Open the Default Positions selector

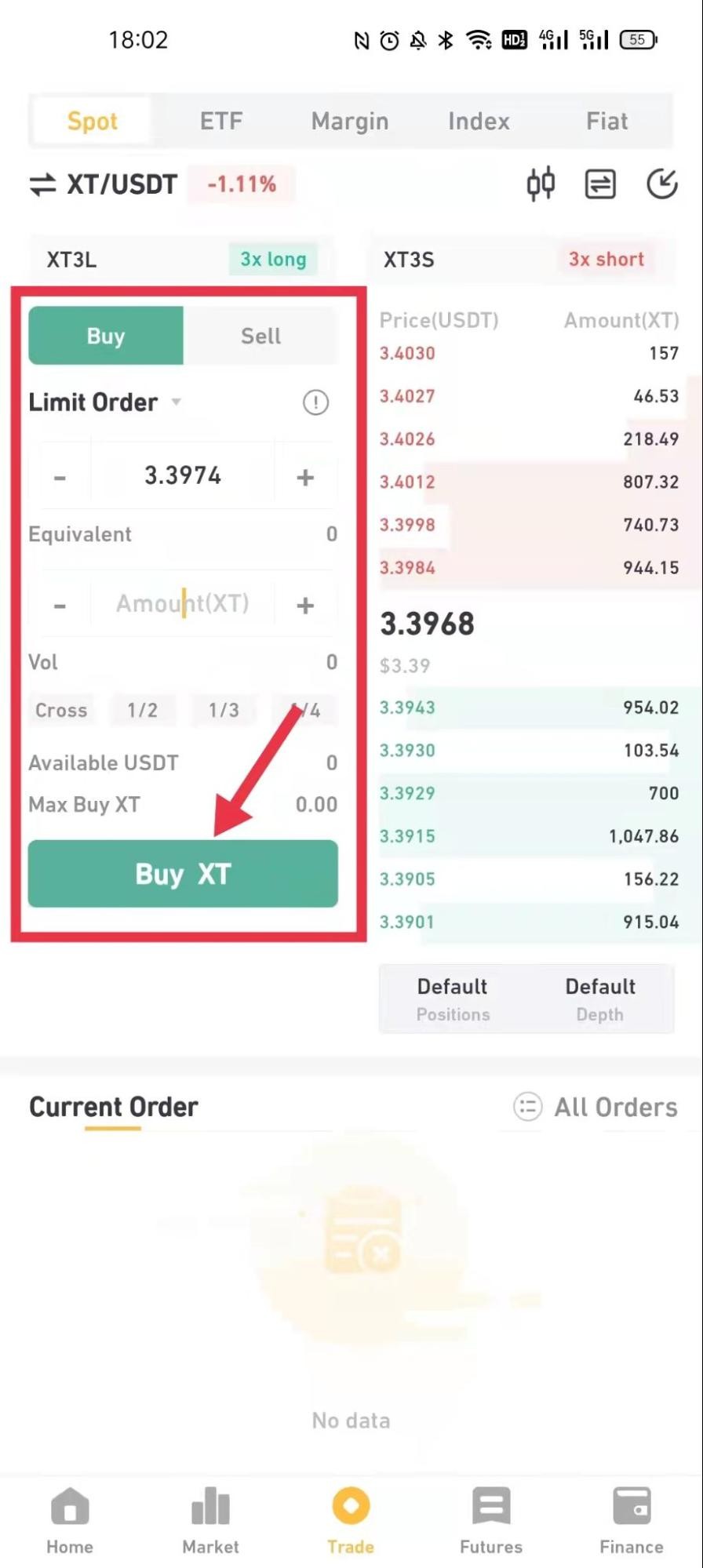(453, 998)
